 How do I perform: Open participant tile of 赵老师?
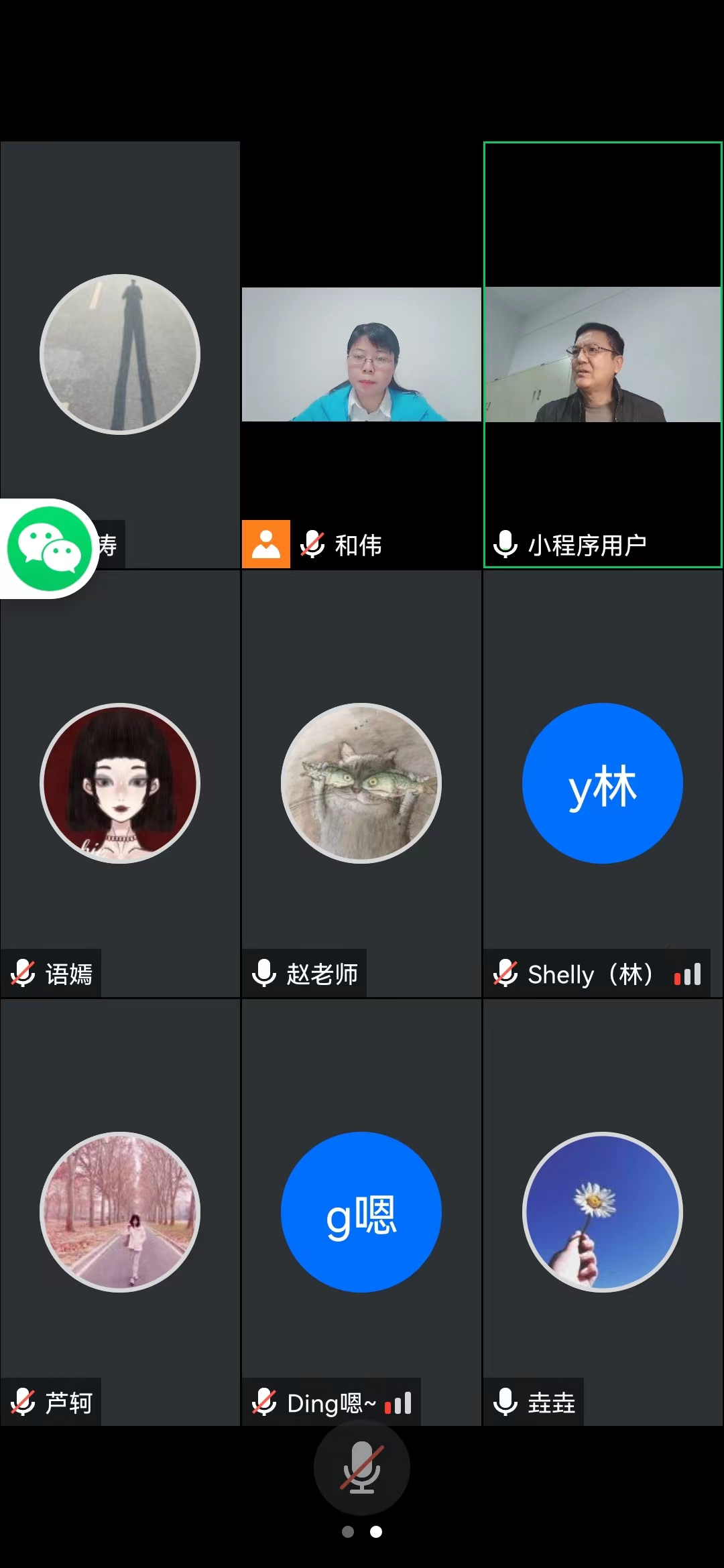click(x=361, y=784)
